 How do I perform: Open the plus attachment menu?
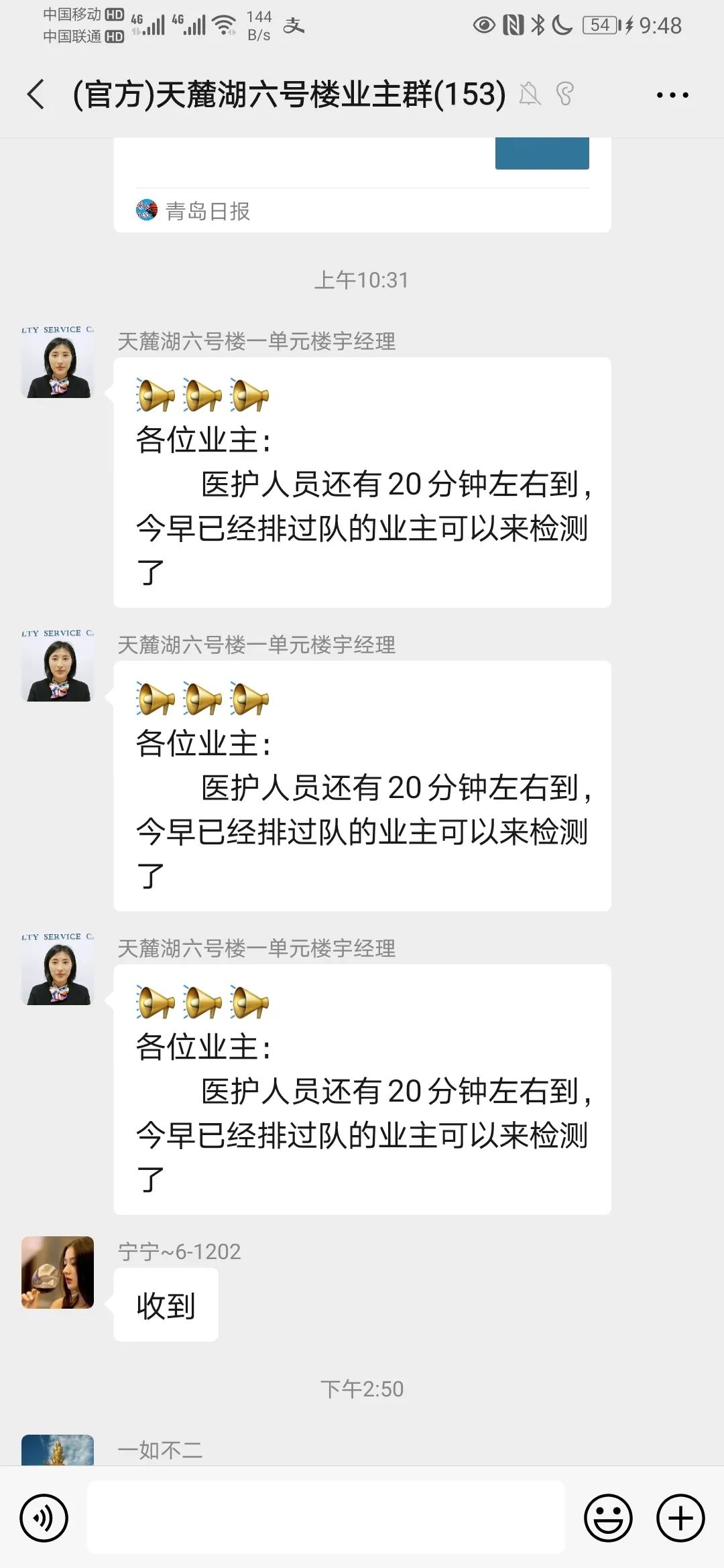point(680,1518)
